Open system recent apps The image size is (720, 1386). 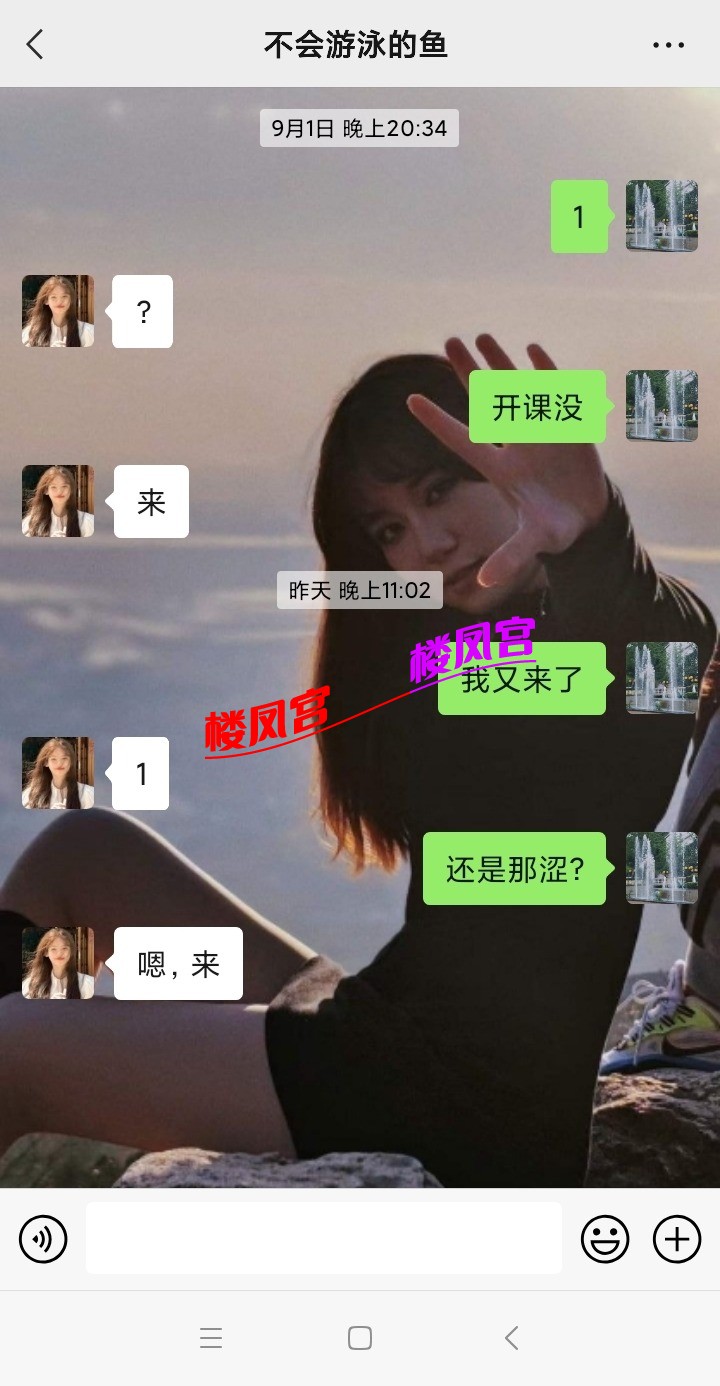[x=211, y=1338]
